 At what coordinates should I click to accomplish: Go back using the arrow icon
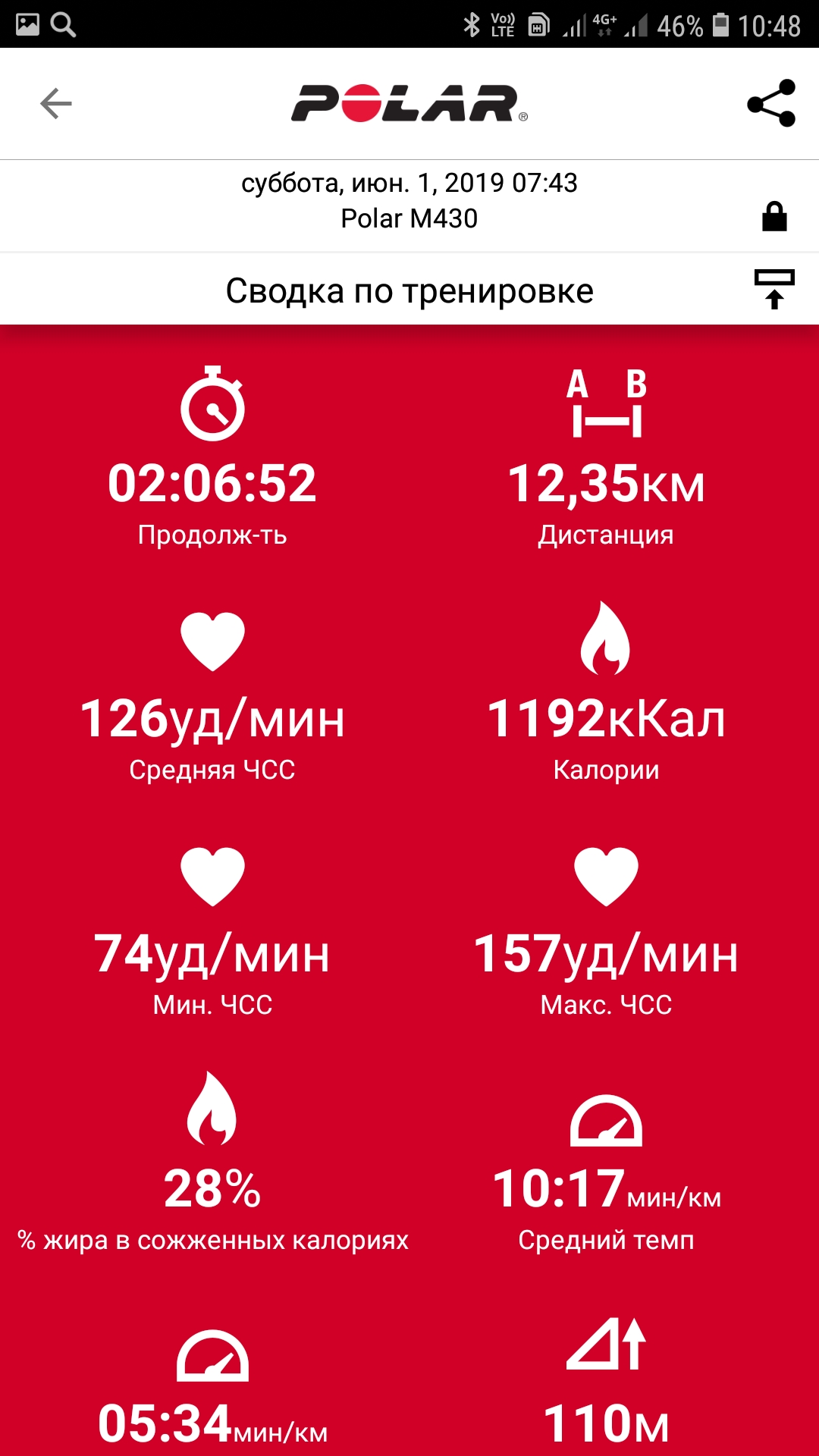point(55,103)
